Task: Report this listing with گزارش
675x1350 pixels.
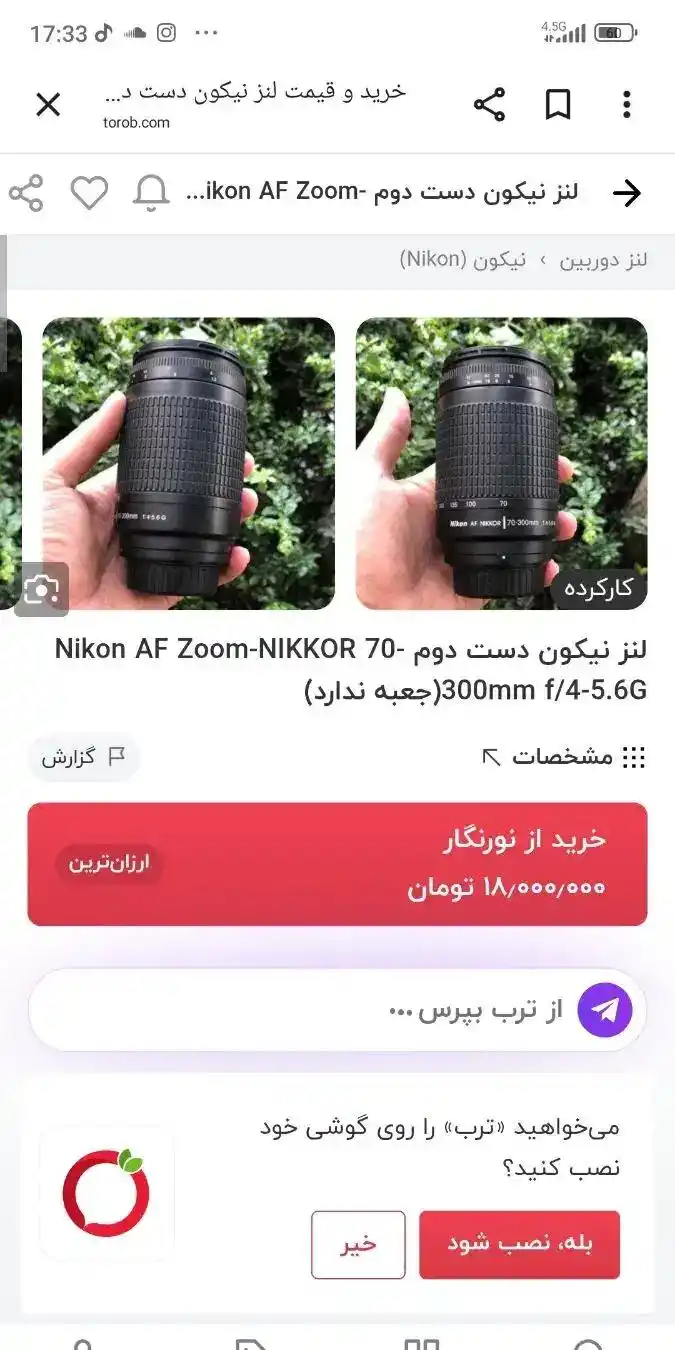Action: (83, 757)
